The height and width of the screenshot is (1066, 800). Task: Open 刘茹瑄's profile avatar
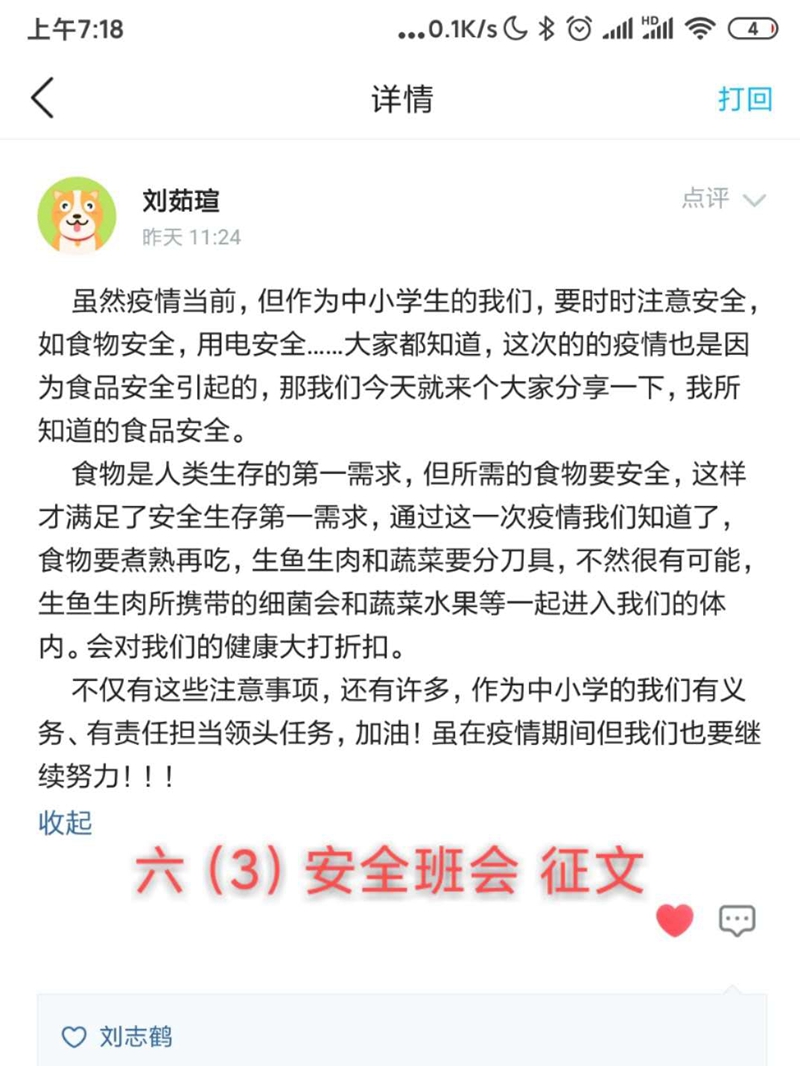[77, 213]
